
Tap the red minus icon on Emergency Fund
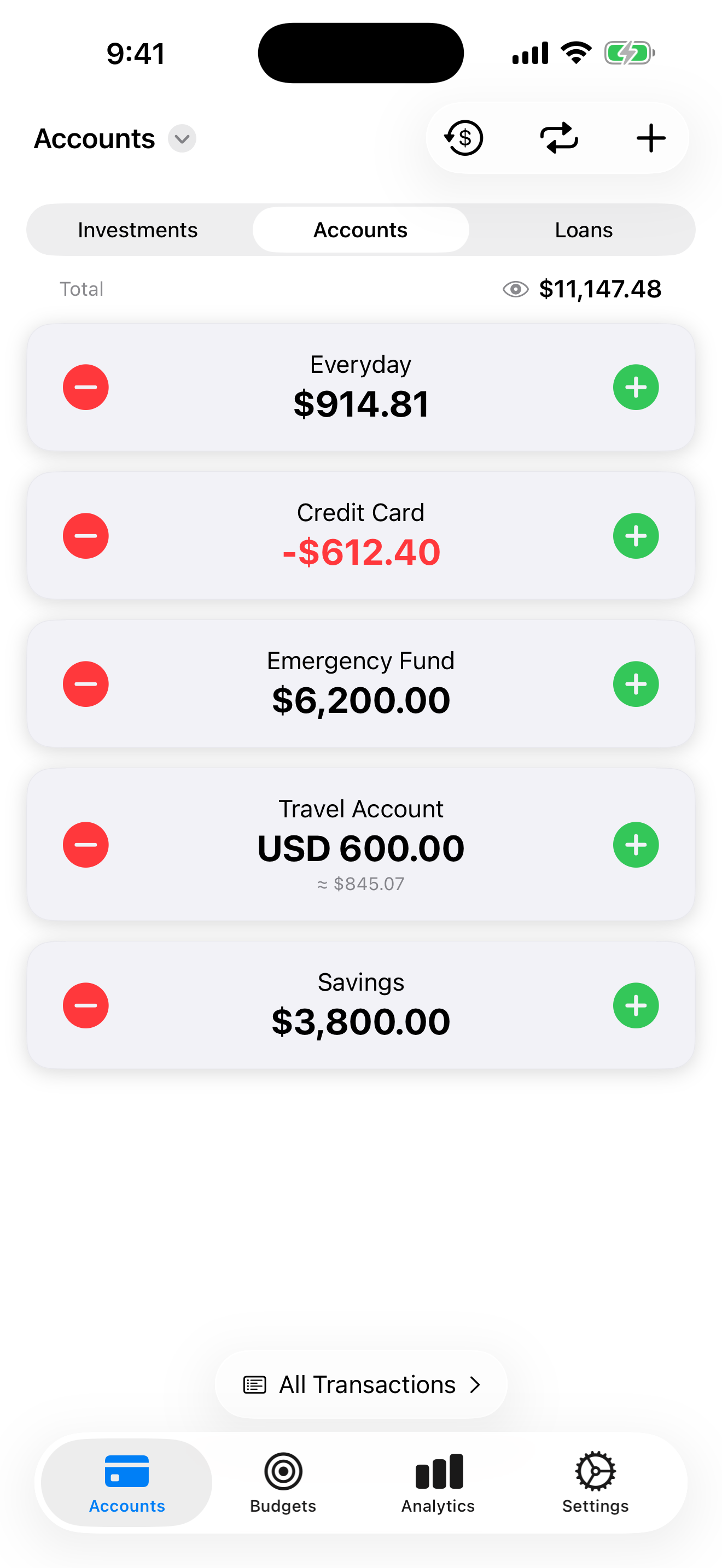click(x=86, y=683)
